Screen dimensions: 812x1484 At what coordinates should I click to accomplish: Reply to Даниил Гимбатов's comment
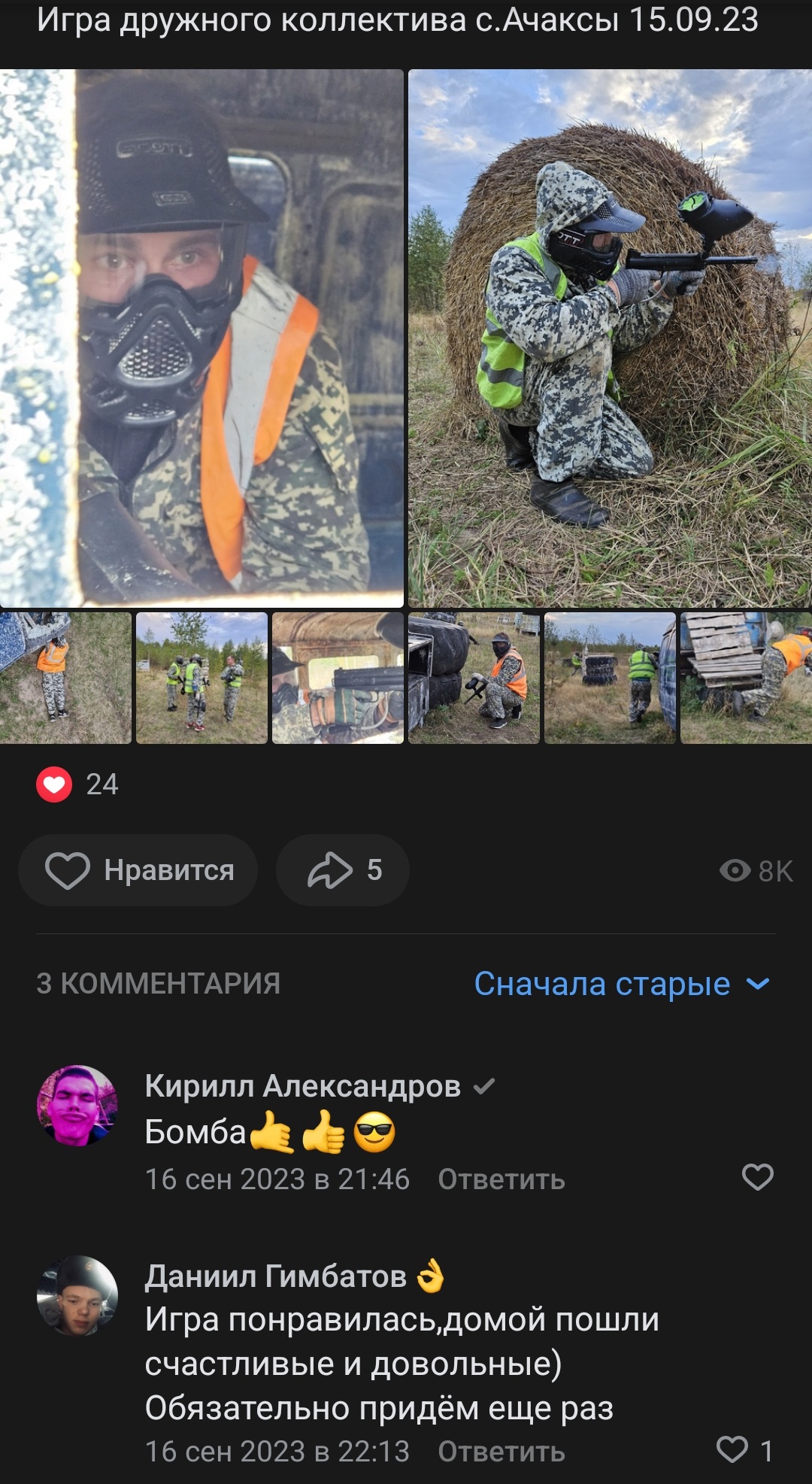click(x=501, y=1452)
